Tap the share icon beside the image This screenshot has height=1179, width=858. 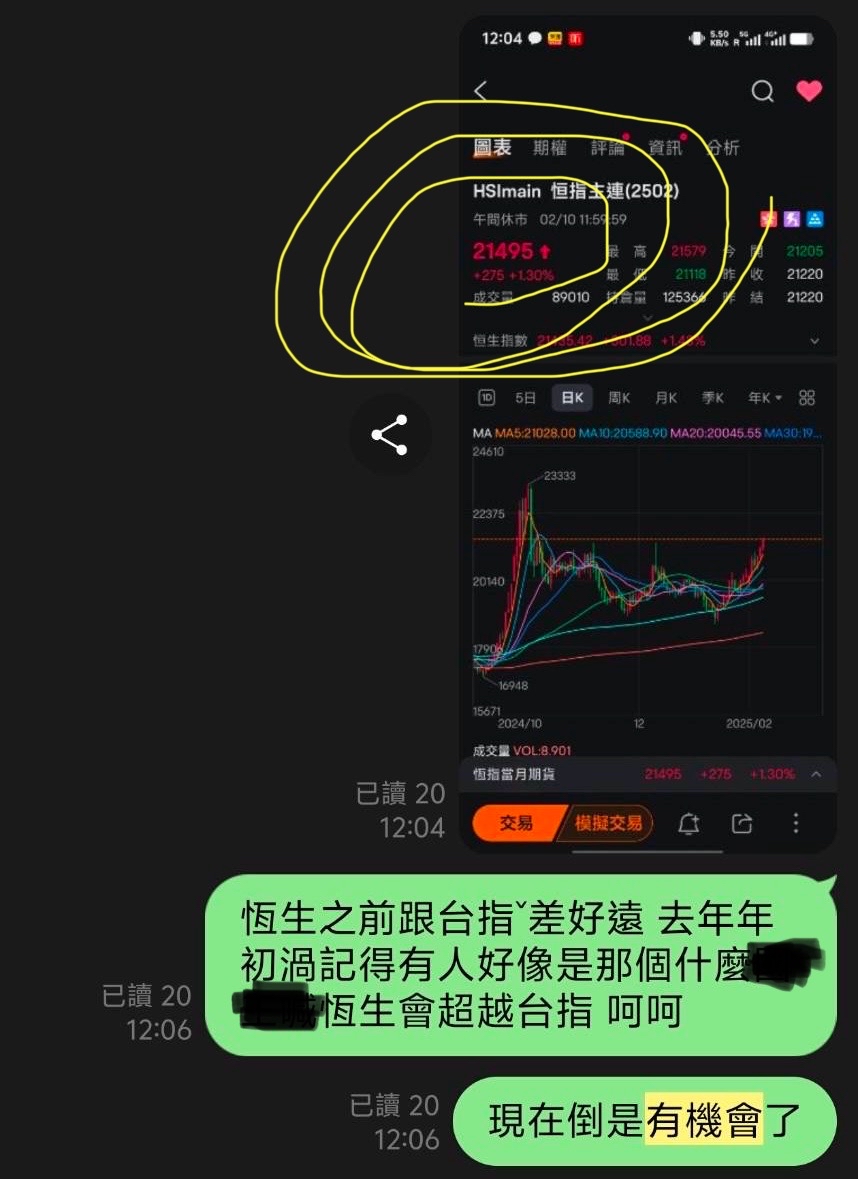coord(390,435)
